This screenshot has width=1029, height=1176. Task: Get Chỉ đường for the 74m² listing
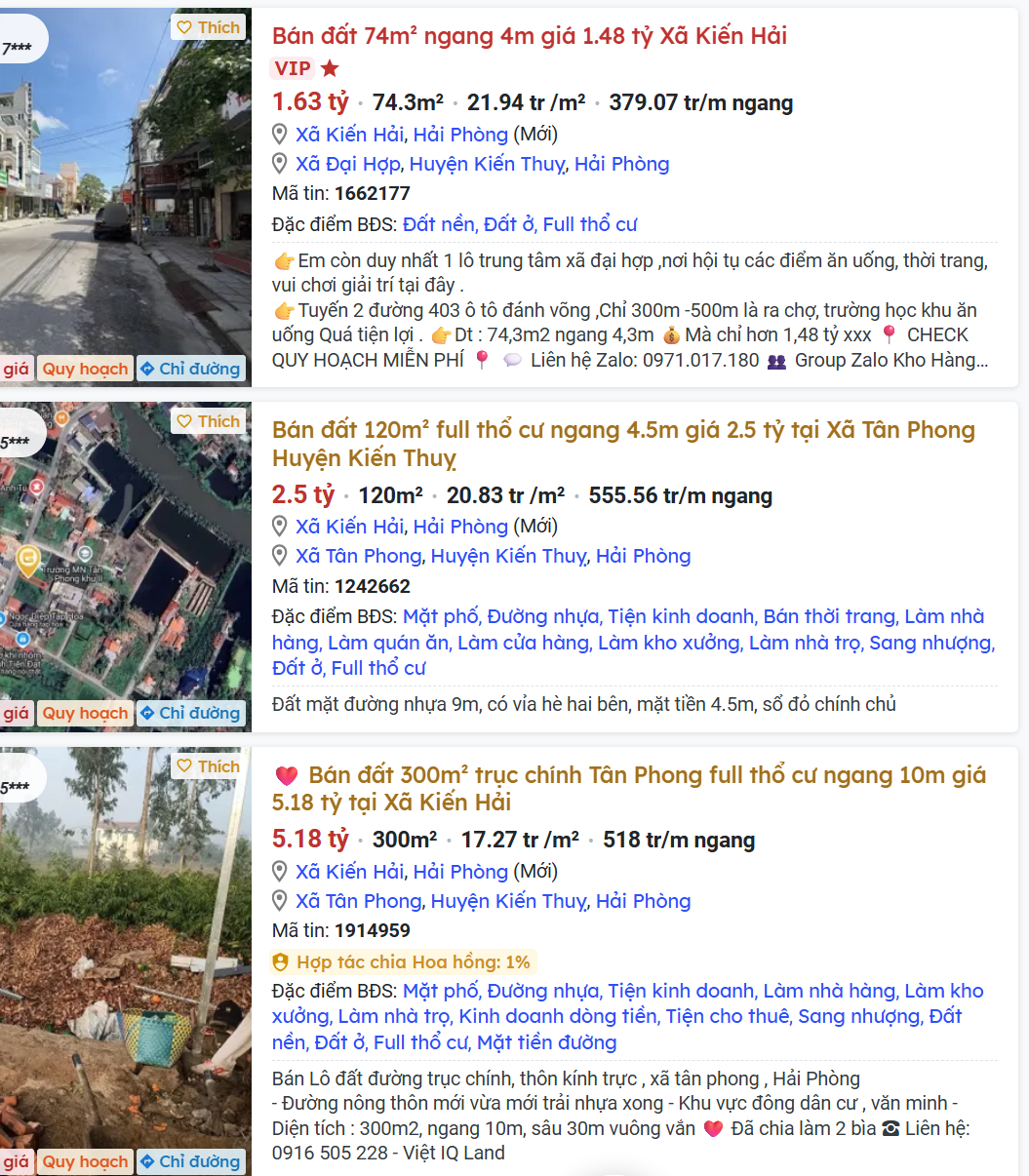190,369
